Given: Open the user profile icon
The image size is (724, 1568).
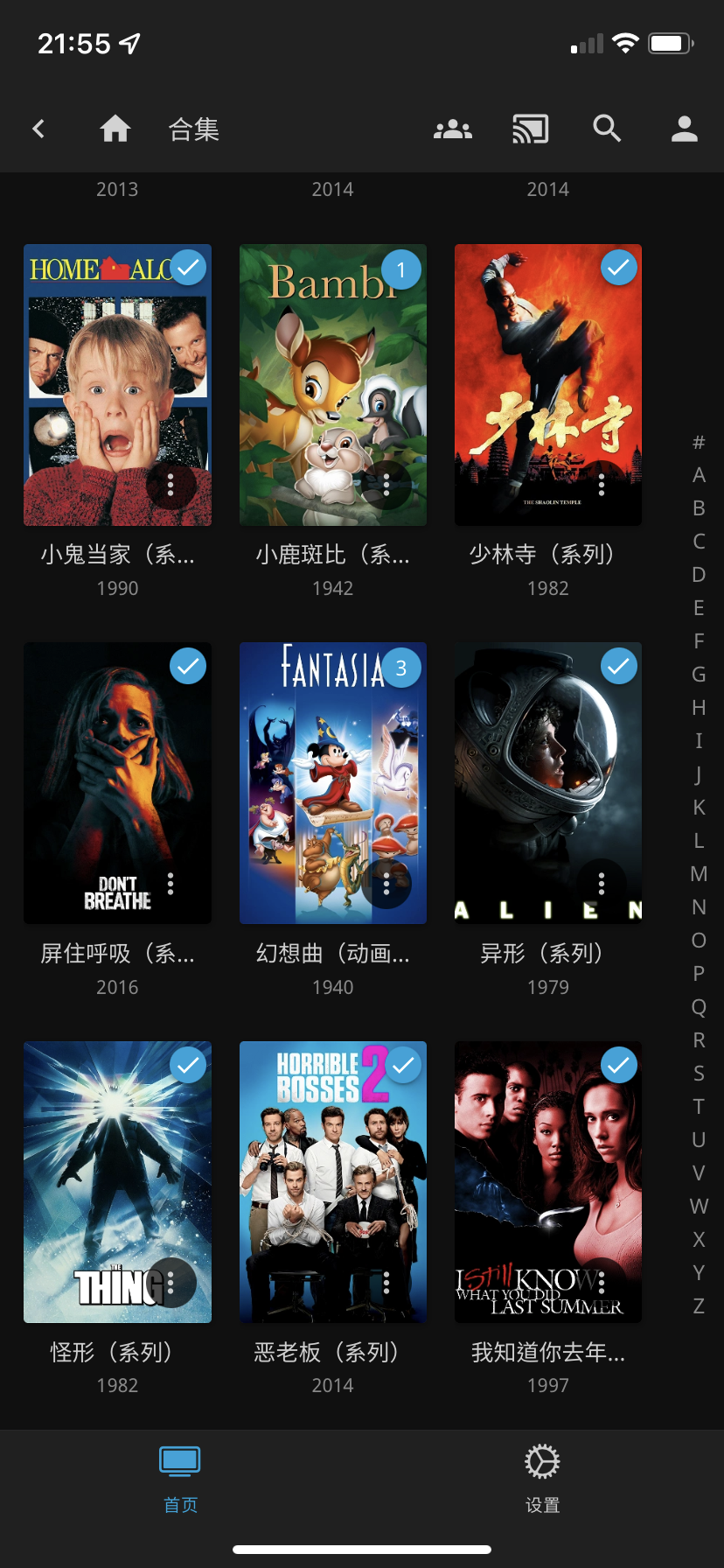Looking at the screenshot, I should tap(685, 129).
